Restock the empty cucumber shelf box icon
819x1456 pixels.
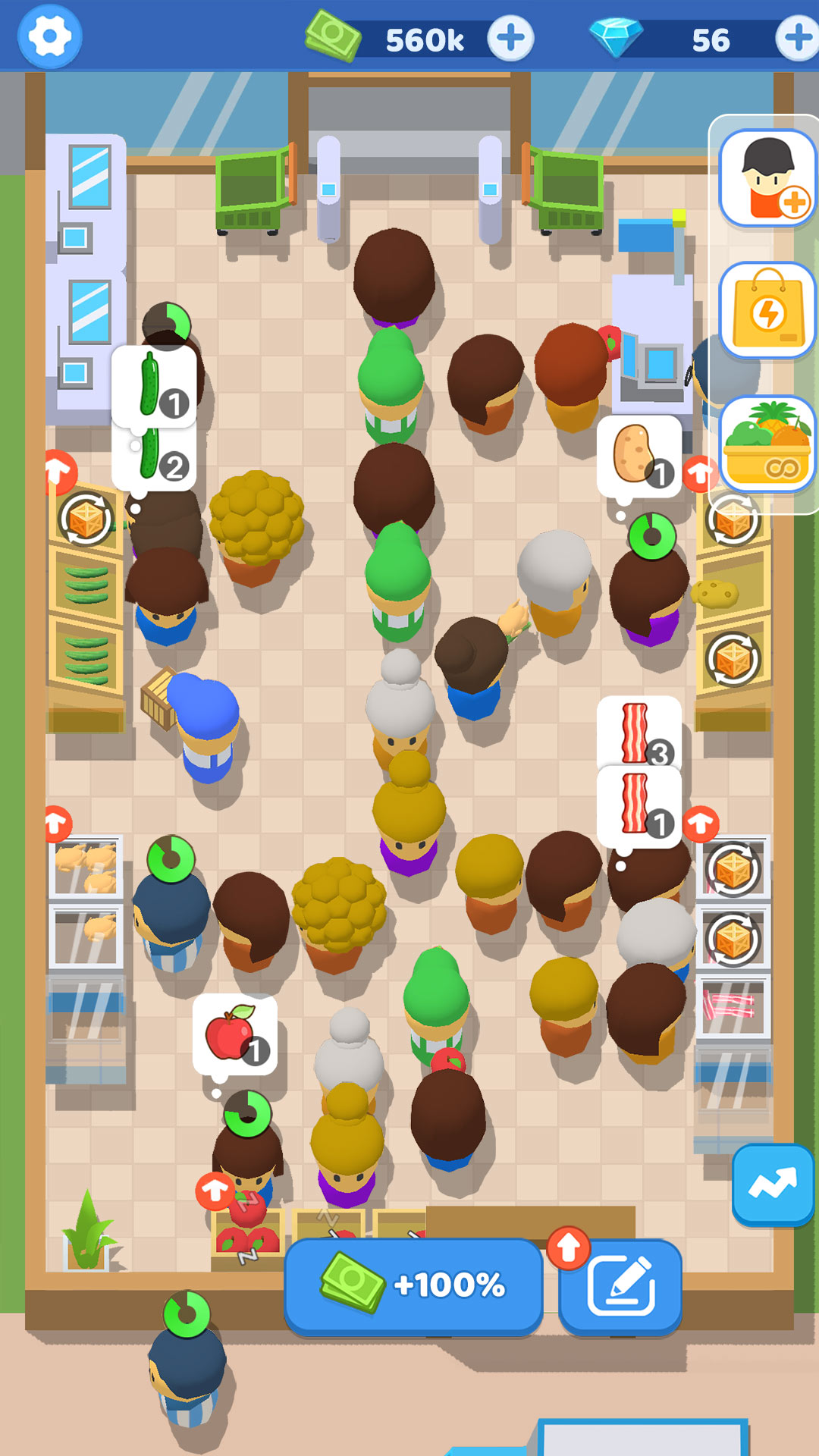pyautogui.click(x=86, y=520)
